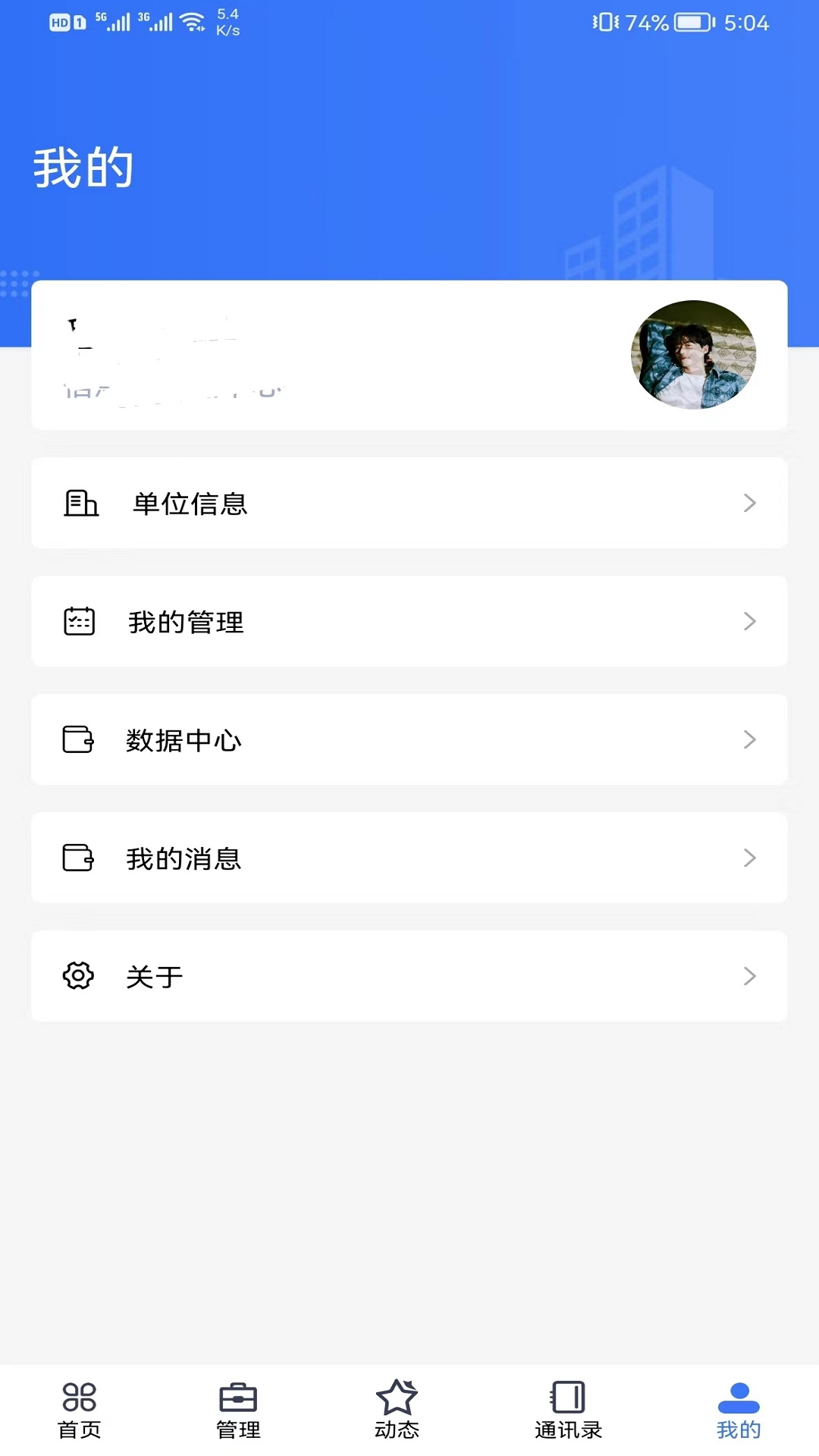The height and width of the screenshot is (1456, 819).
Task: Tap the briefcase icon above 管理
Action: (x=238, y=1398)
